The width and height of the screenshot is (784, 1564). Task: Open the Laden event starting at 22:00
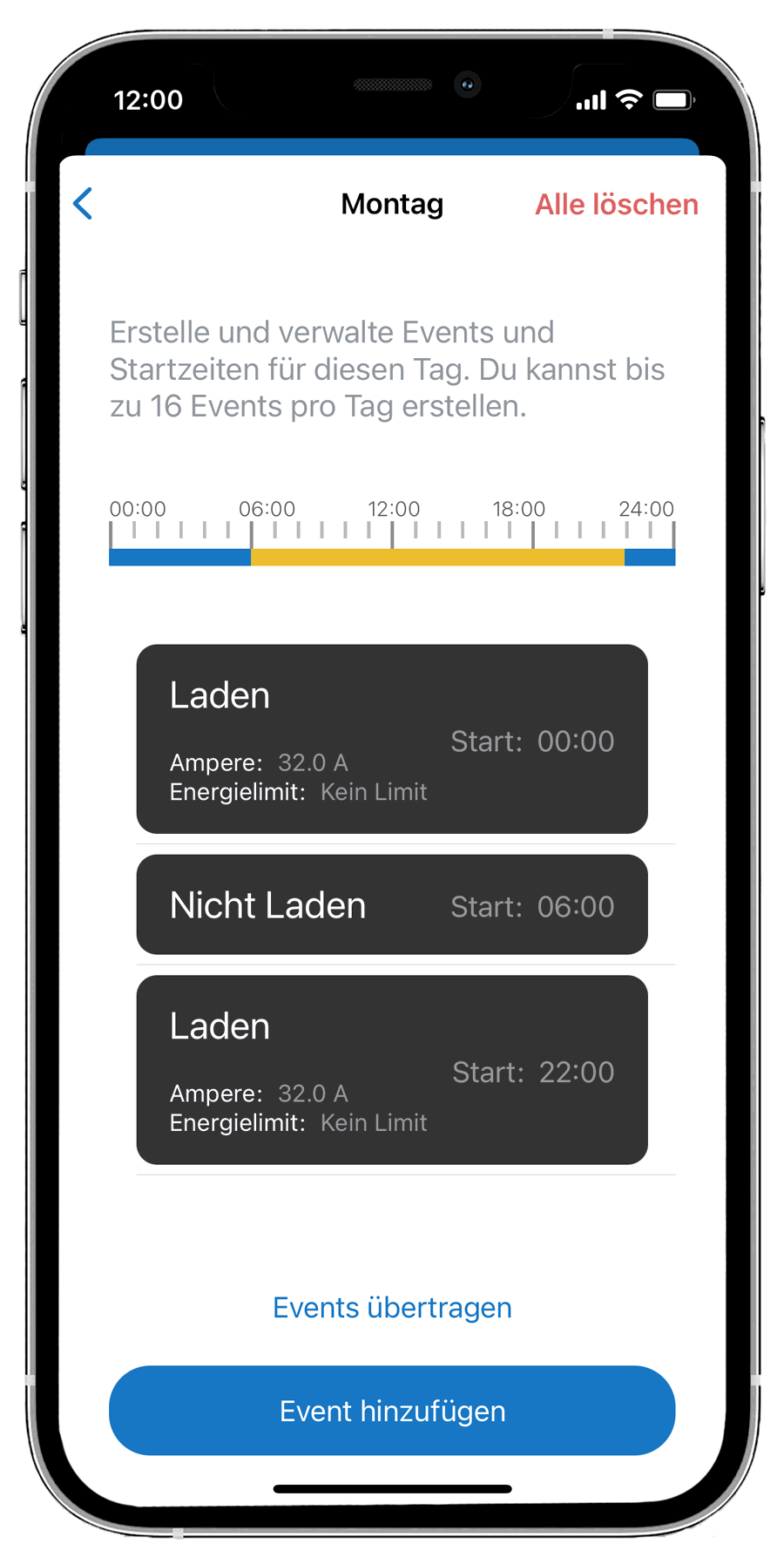pyautogui.click(x=392, y=1070)
